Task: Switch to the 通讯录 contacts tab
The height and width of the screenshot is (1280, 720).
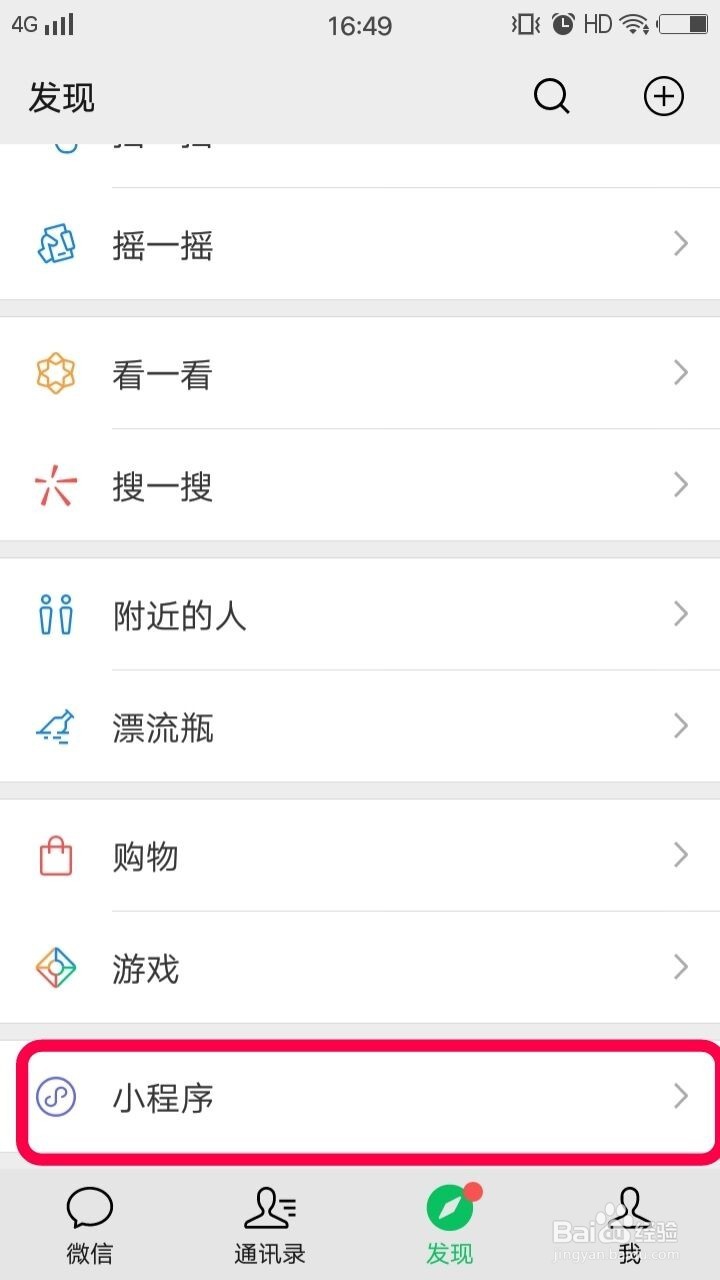Action: 269,1220
